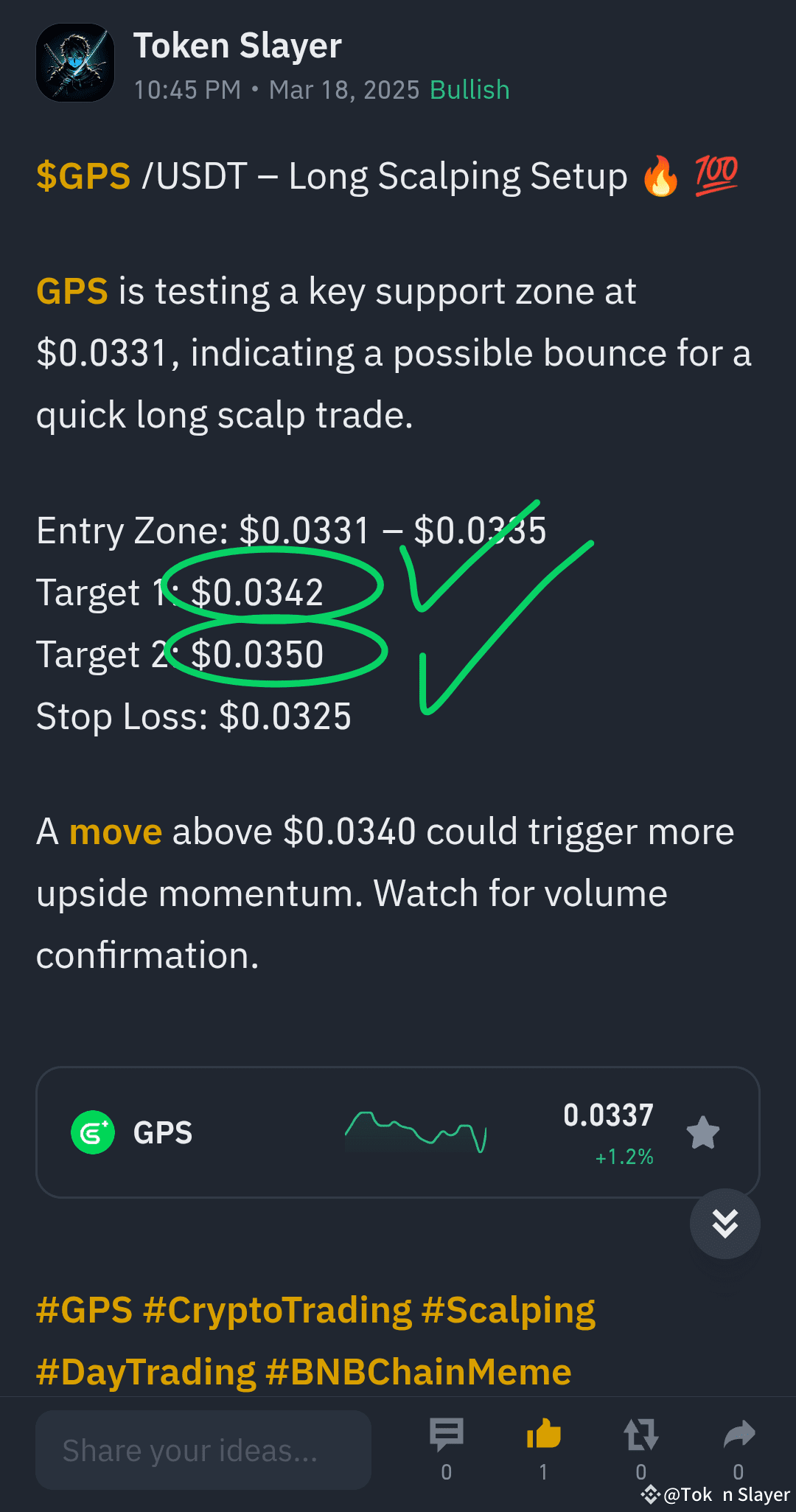Expand the post with the double-chevron button
Screen dimensions: 796x1512
tap(725, 1223)
